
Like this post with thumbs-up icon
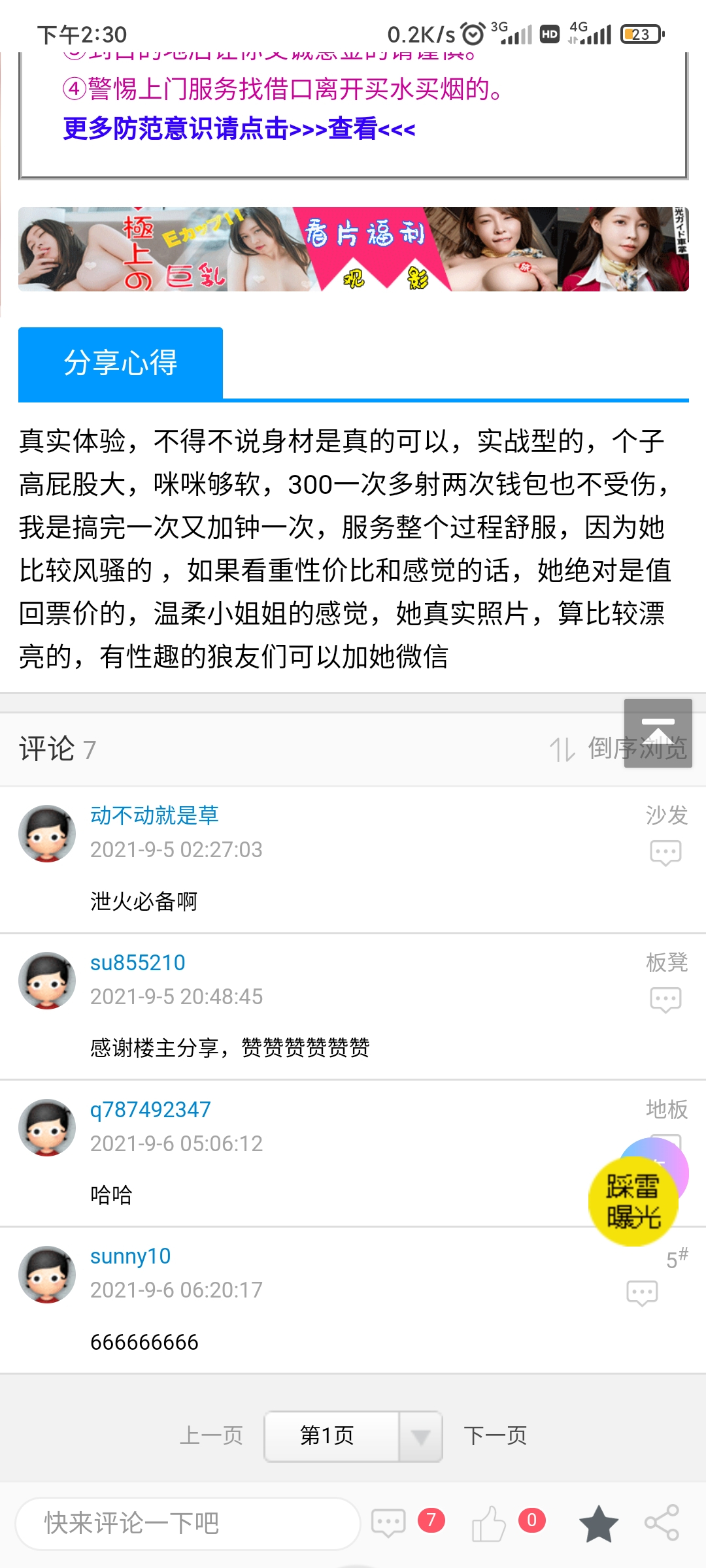click(489, 1524)
